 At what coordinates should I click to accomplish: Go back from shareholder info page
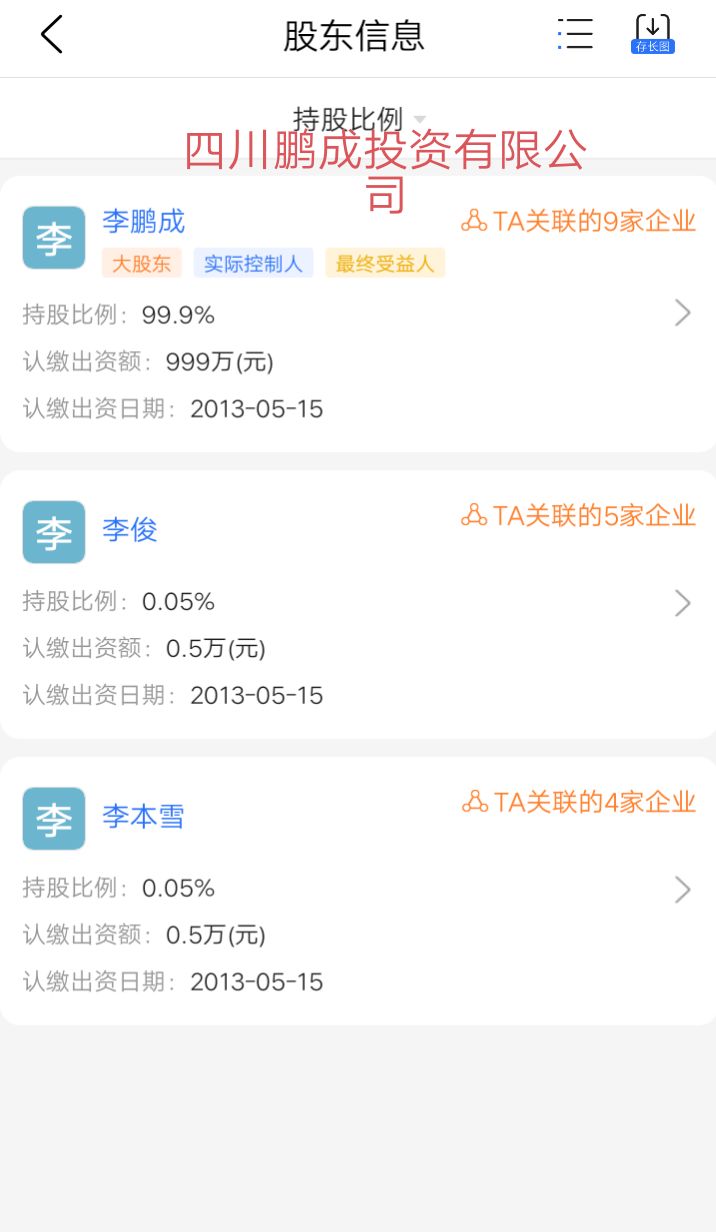(52, 35)
